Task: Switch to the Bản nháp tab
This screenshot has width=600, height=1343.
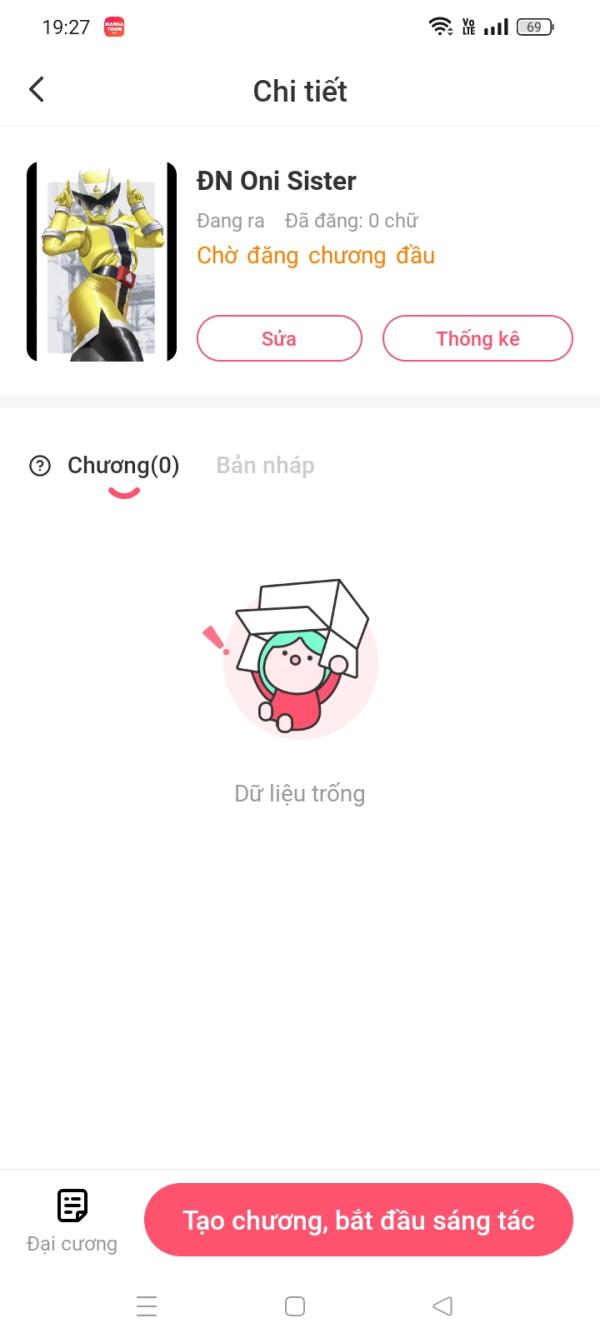Action: [x=265, y=465]
